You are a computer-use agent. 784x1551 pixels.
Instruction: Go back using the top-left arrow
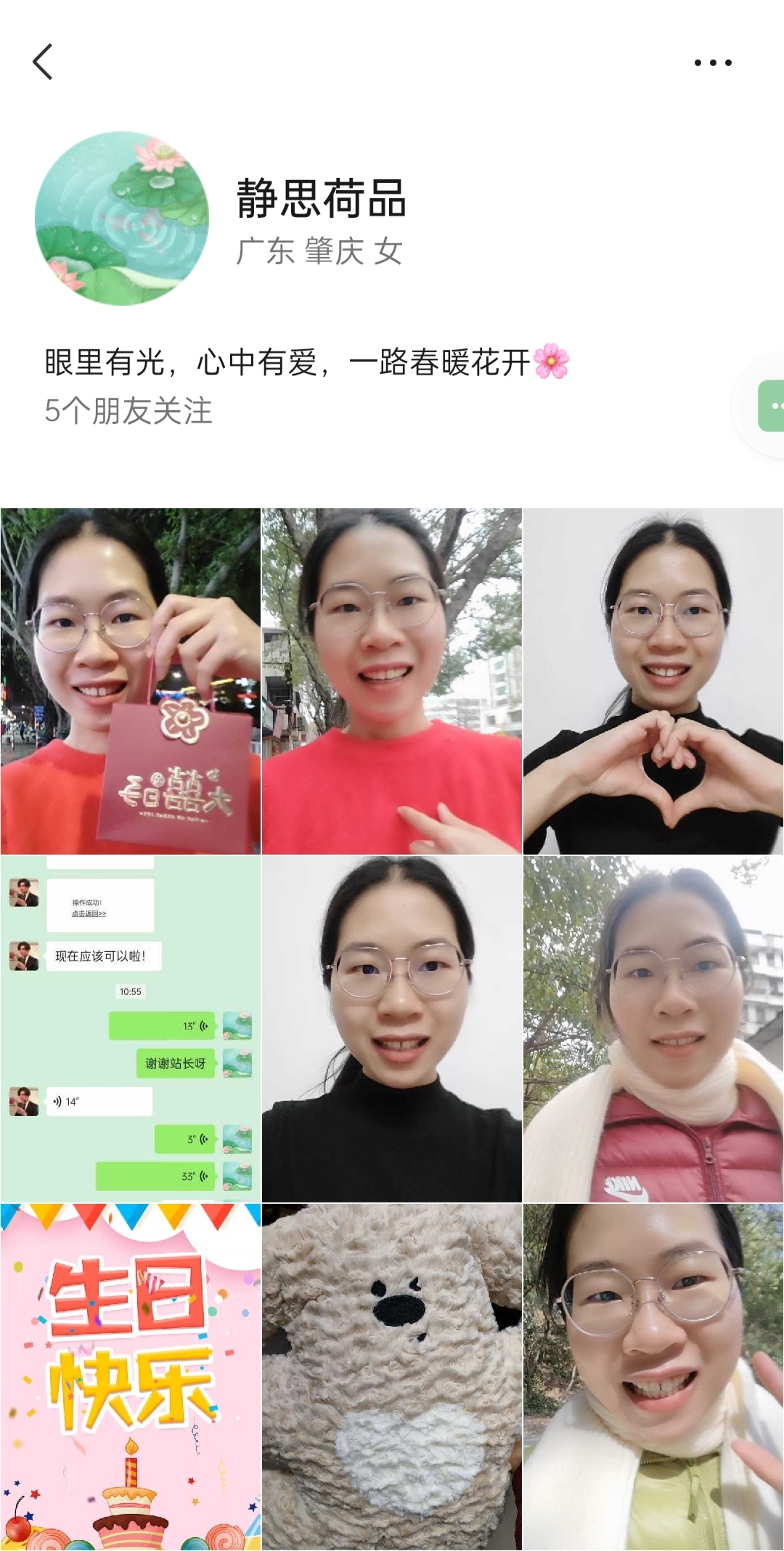[43, 62]
